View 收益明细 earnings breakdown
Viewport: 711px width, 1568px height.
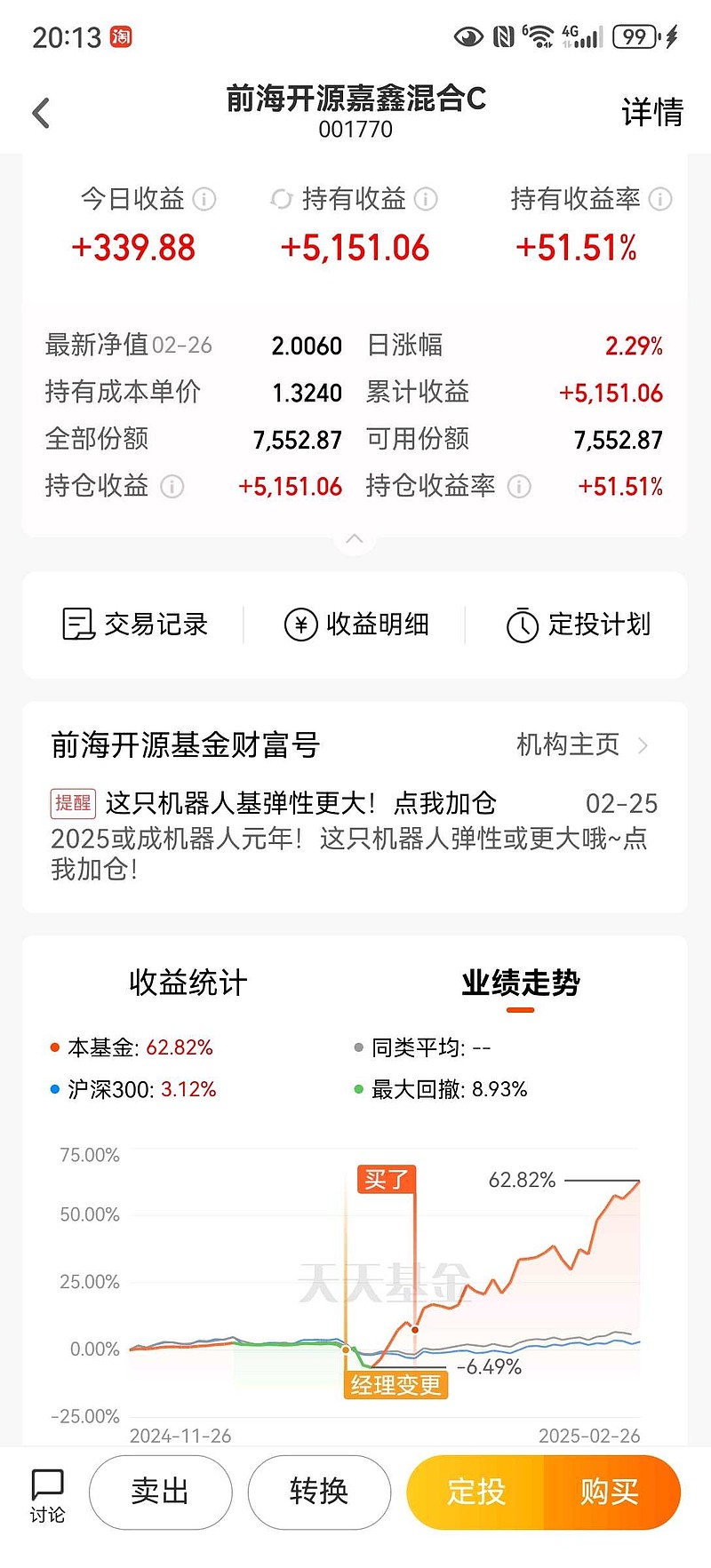[x=356, y=625]
